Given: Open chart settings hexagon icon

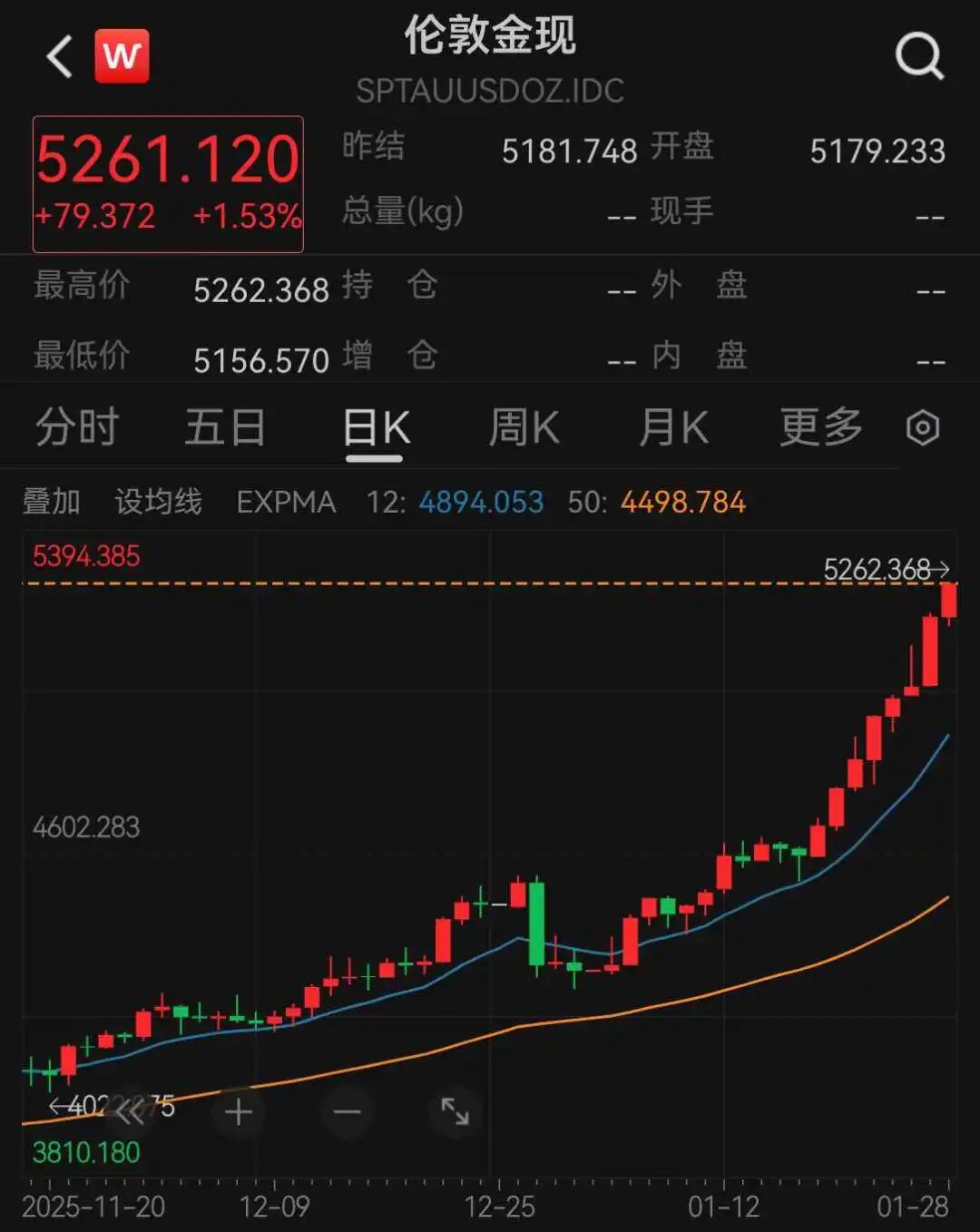Looking at the screenshot, I should [923, 427].
